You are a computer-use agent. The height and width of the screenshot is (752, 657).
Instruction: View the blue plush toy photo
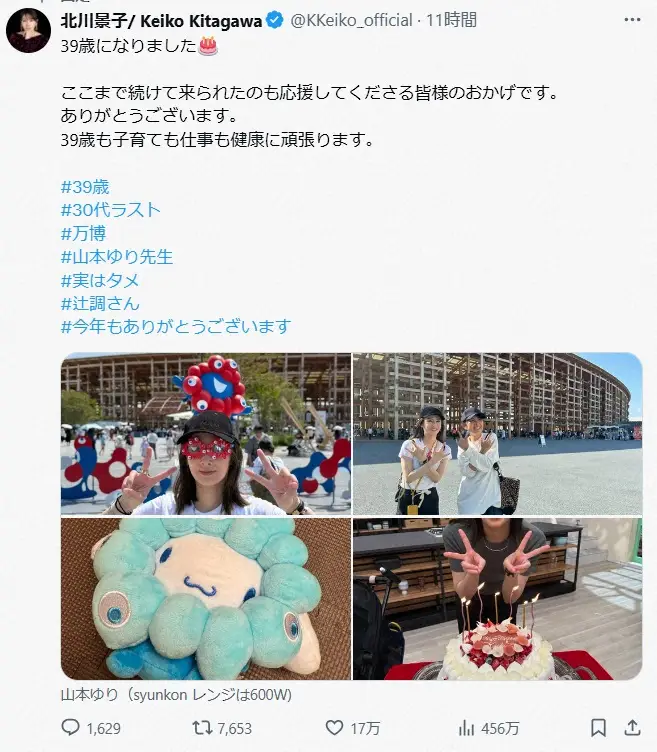tap(205, 599)
